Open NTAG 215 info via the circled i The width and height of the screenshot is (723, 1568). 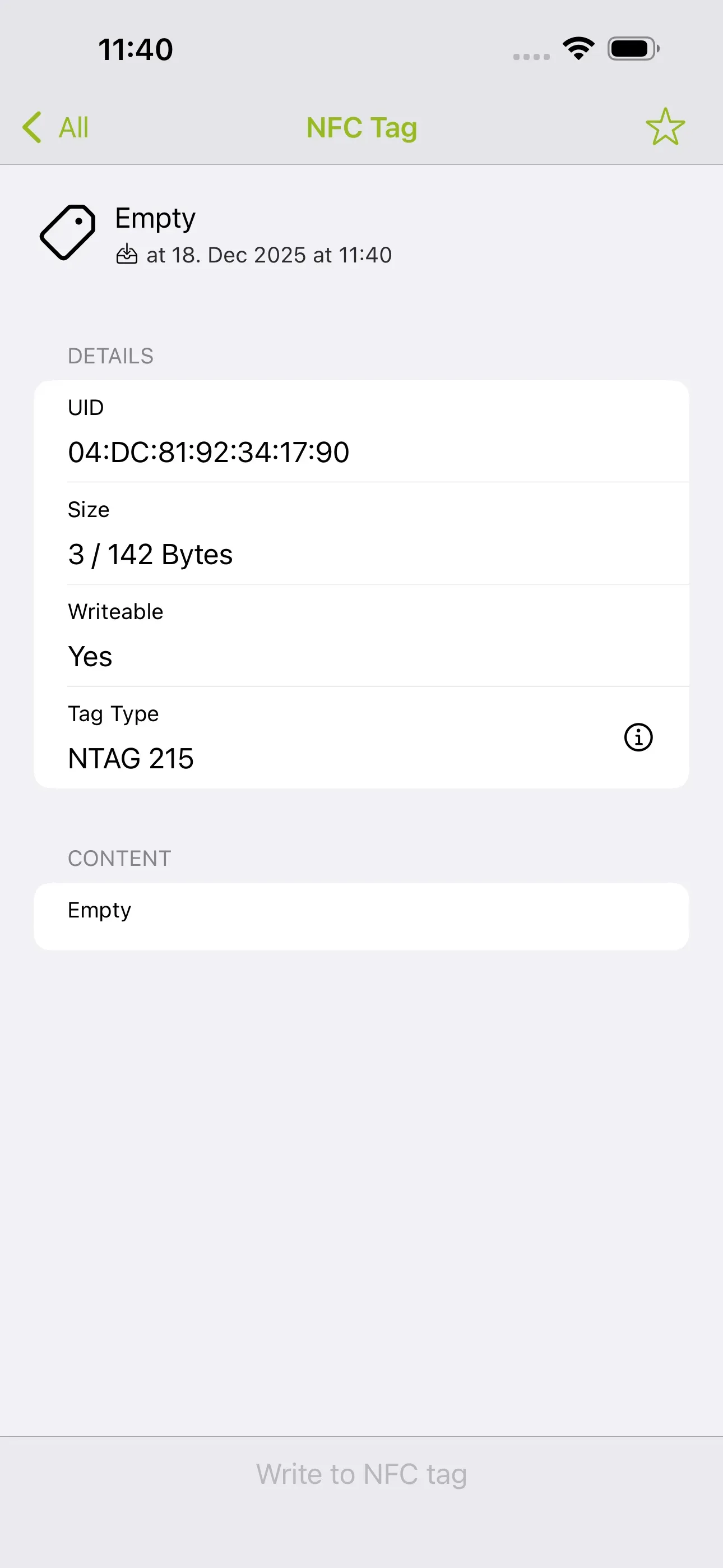click(x=638, y=736)
